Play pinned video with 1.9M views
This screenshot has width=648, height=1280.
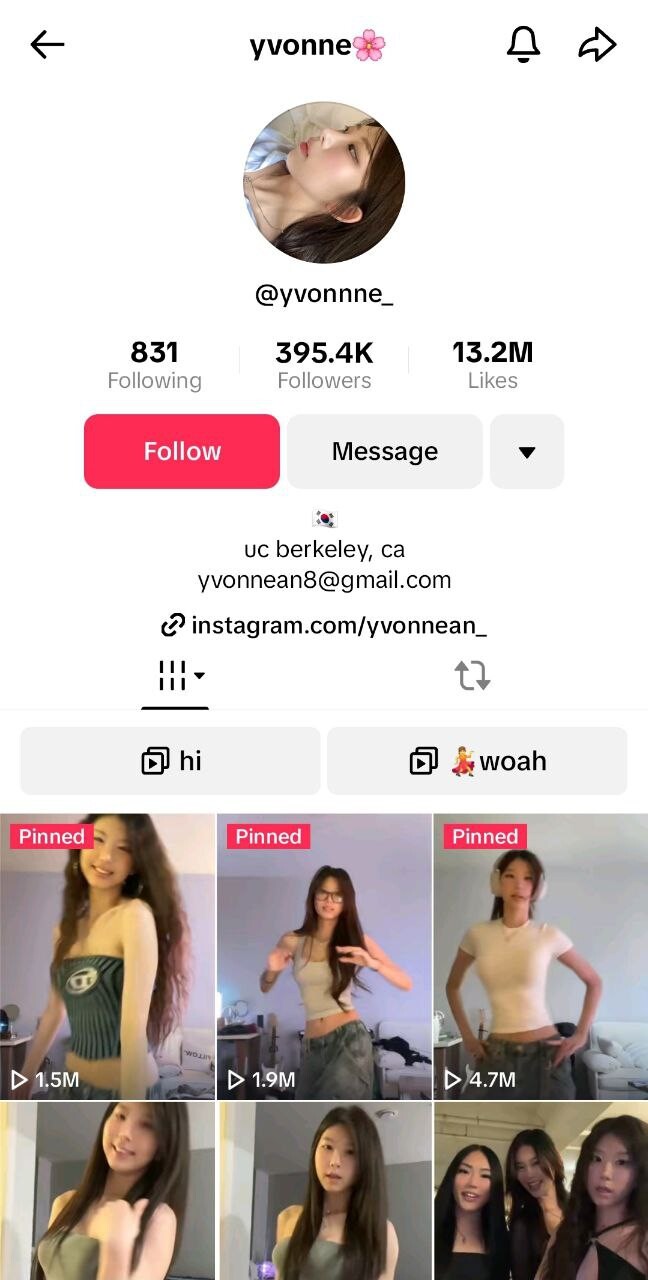tap(324, 955)
